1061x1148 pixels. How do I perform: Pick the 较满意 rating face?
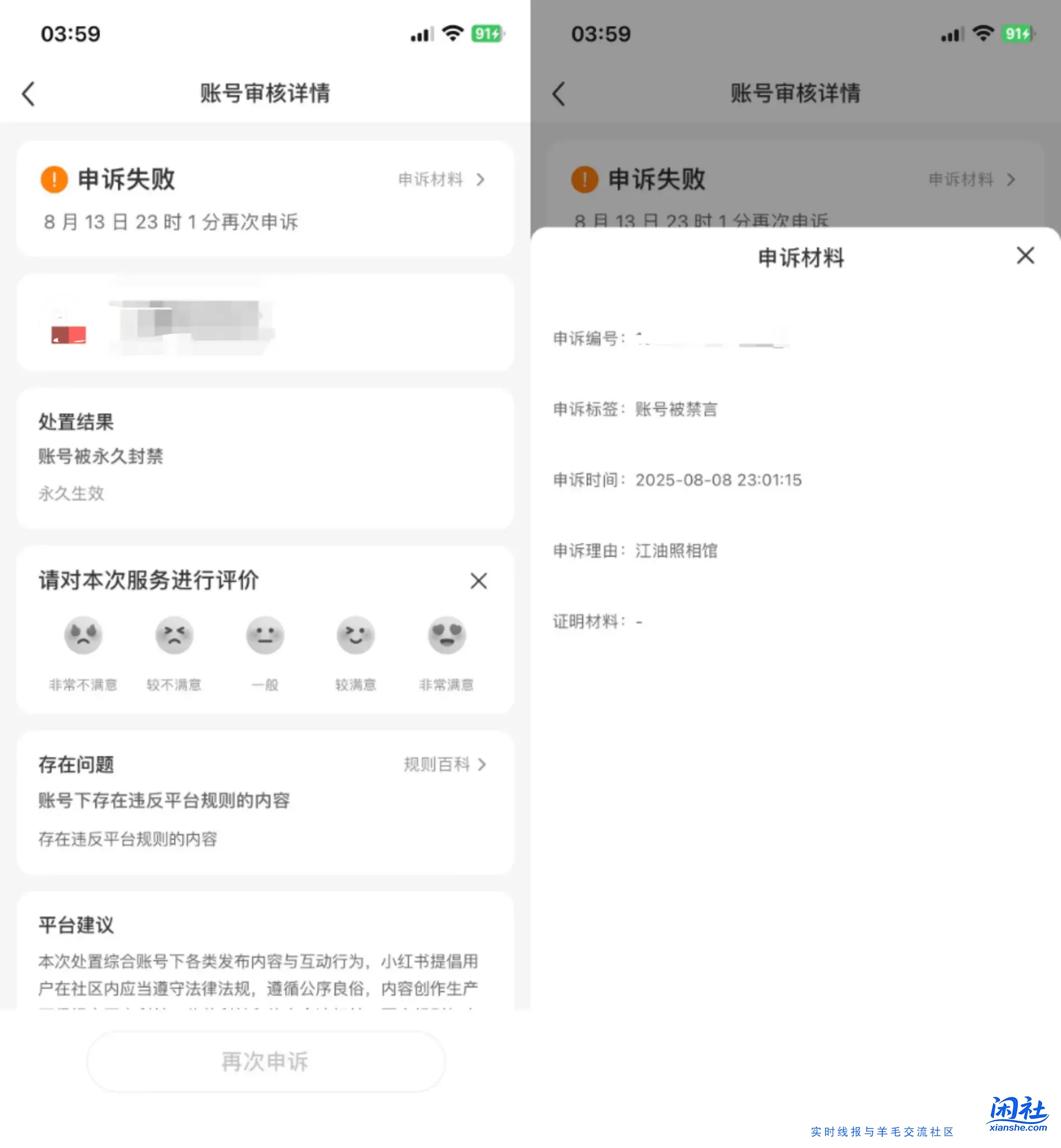[x=355, y=636]
